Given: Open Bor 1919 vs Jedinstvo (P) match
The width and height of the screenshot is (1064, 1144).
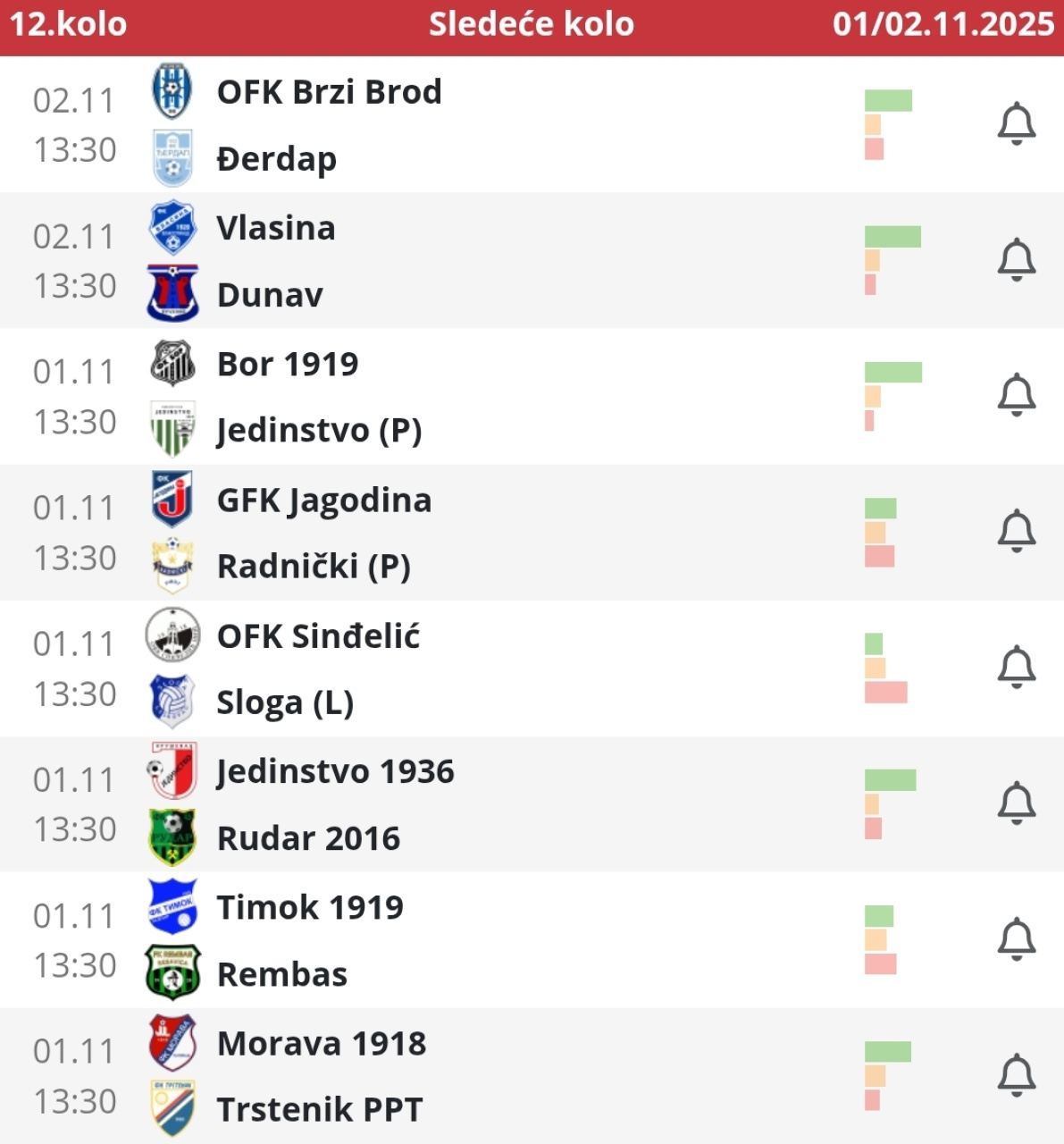Looking at the screenshot, I should point(447,397).
